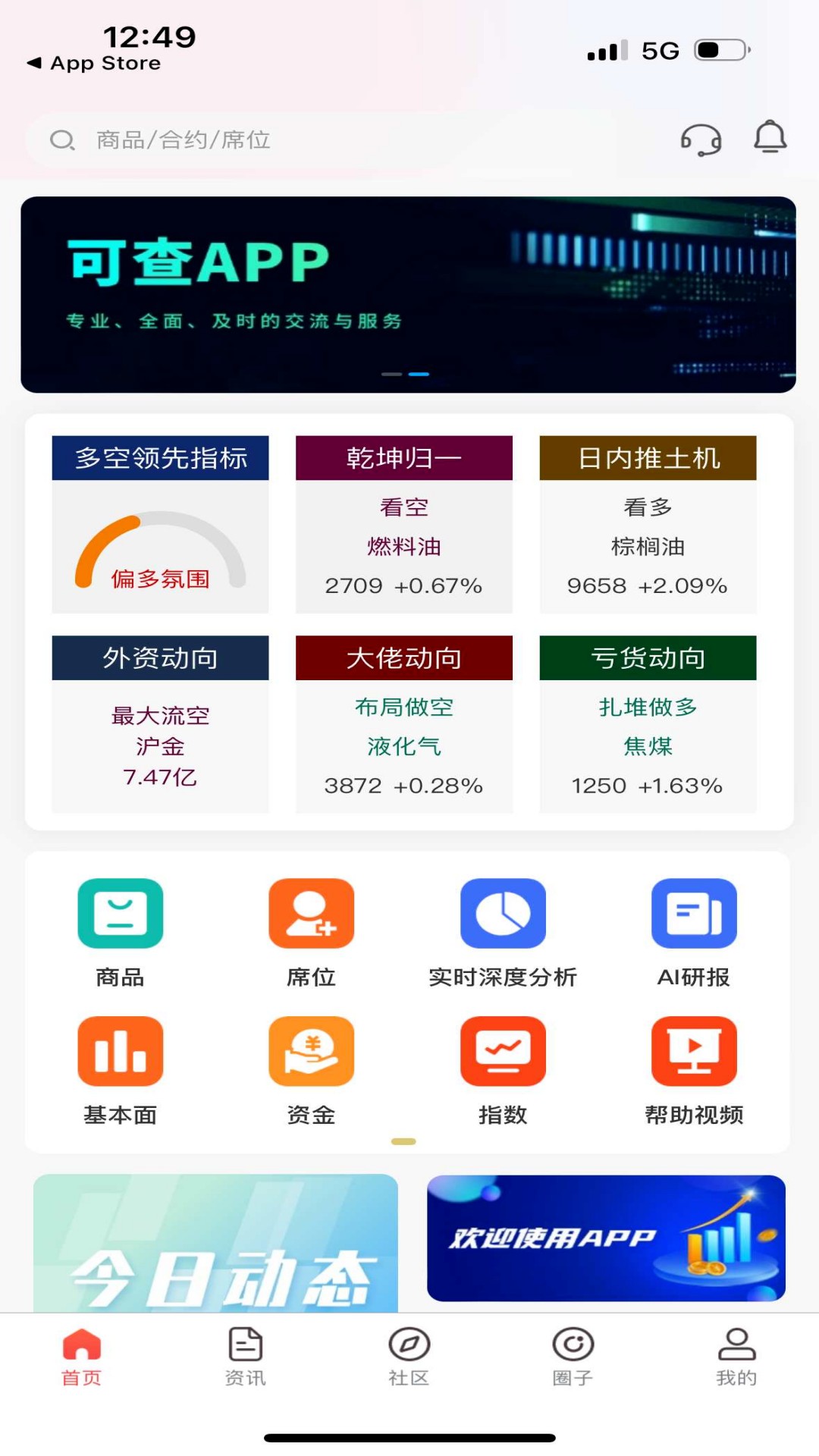819x1456 pixels.
Task: View the 外资动向 沪金 card
Action: pyautogui.click(x=160, y=724)
